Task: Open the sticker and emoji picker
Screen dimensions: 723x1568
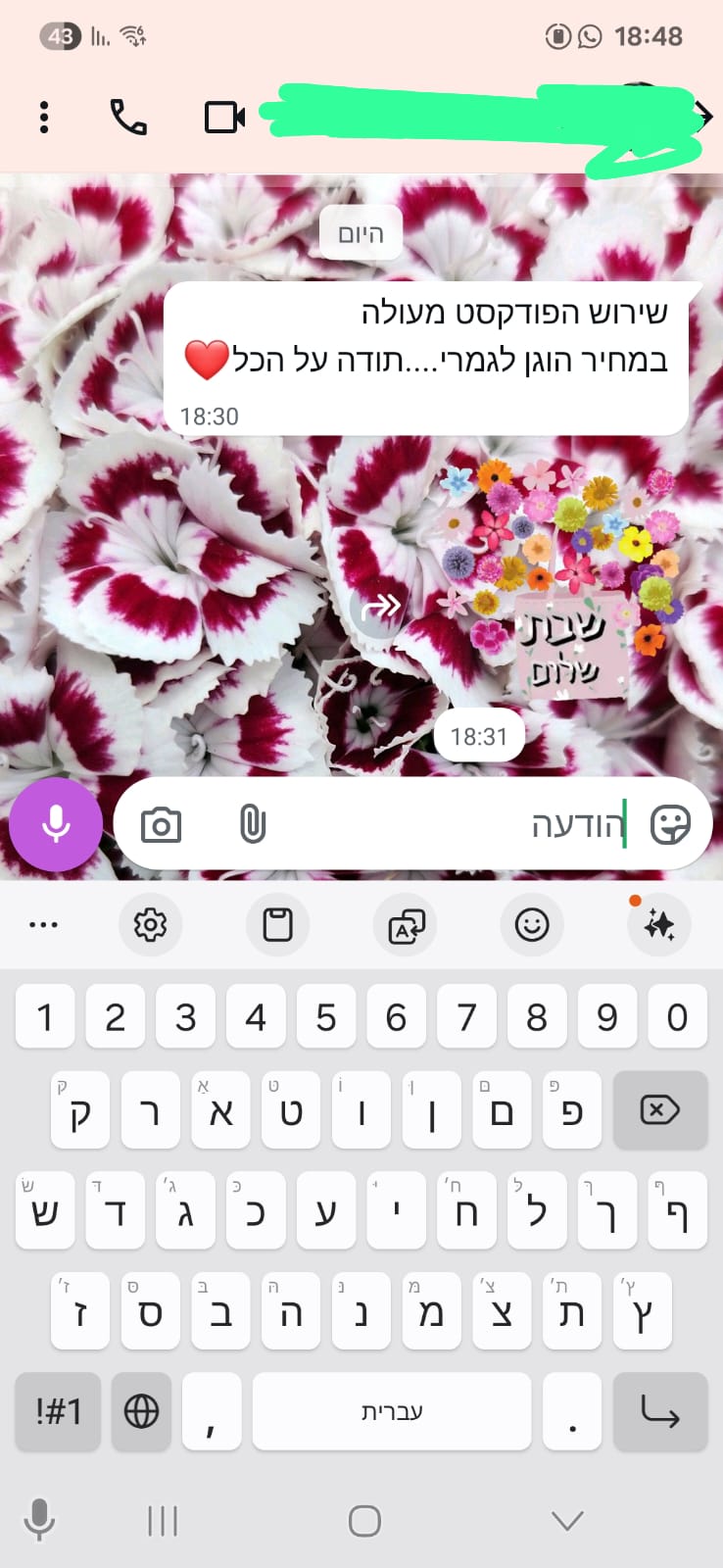Action: pyautogui.click(x=671, y=824)
